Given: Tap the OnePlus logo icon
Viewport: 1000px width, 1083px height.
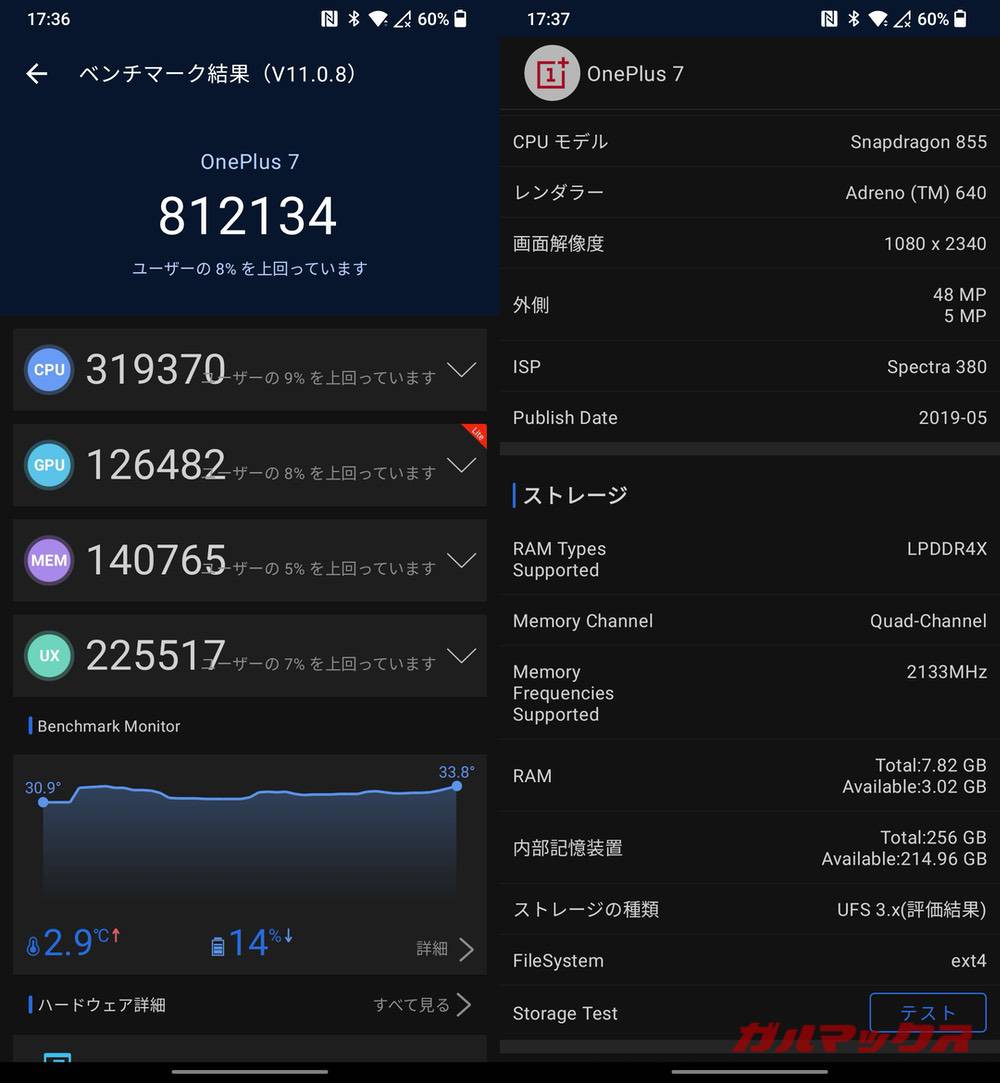Looking at the screenshot, I should (x=551, y=73).
